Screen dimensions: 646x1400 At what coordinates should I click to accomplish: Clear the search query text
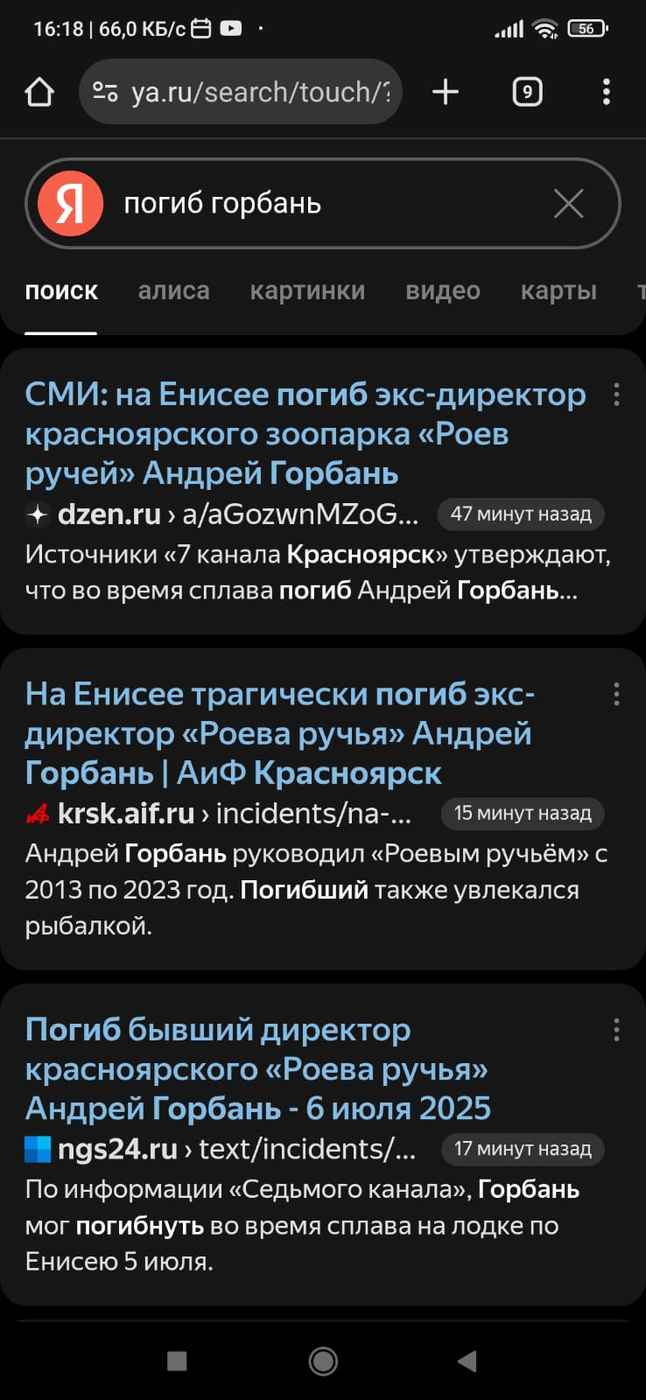click(569, 204)
